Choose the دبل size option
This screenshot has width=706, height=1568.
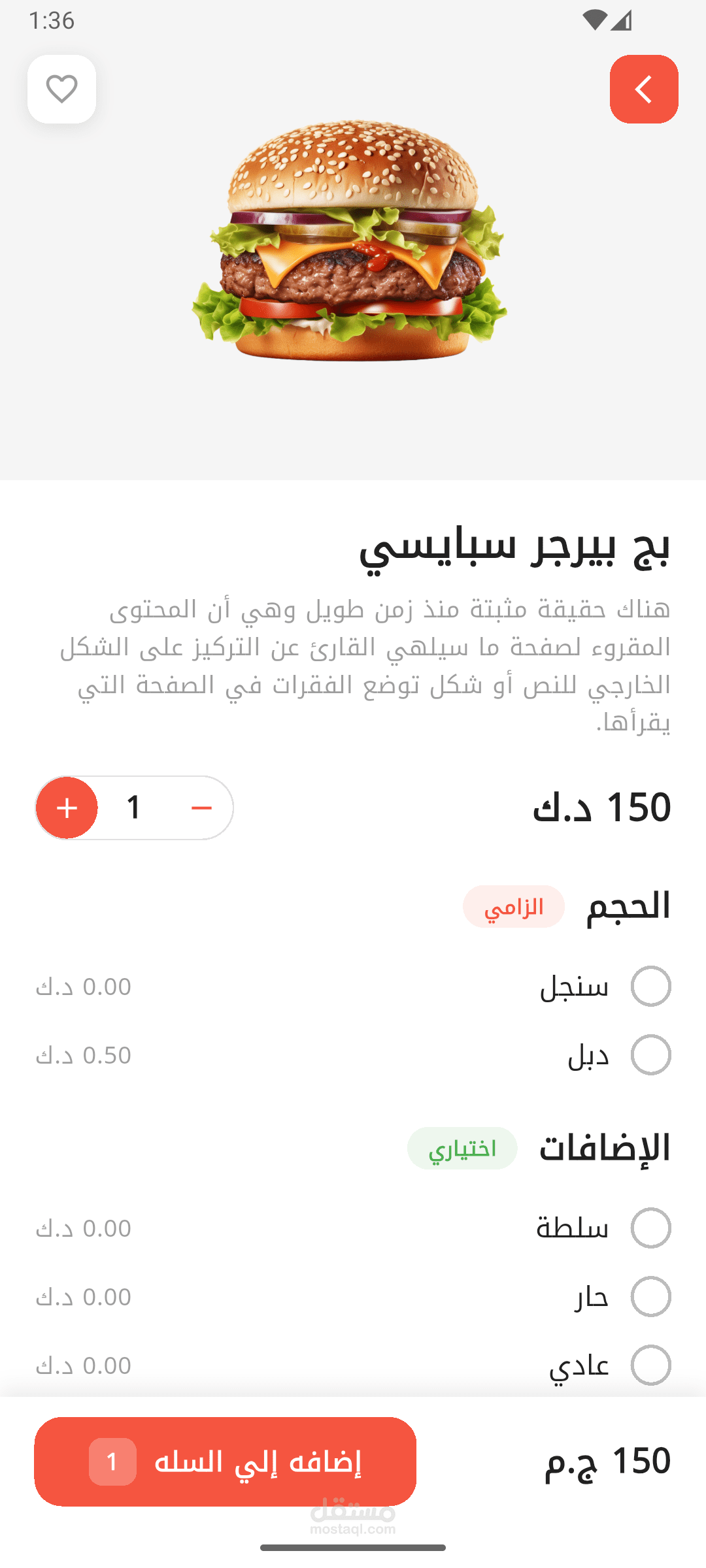click(x=650, y=1054)
